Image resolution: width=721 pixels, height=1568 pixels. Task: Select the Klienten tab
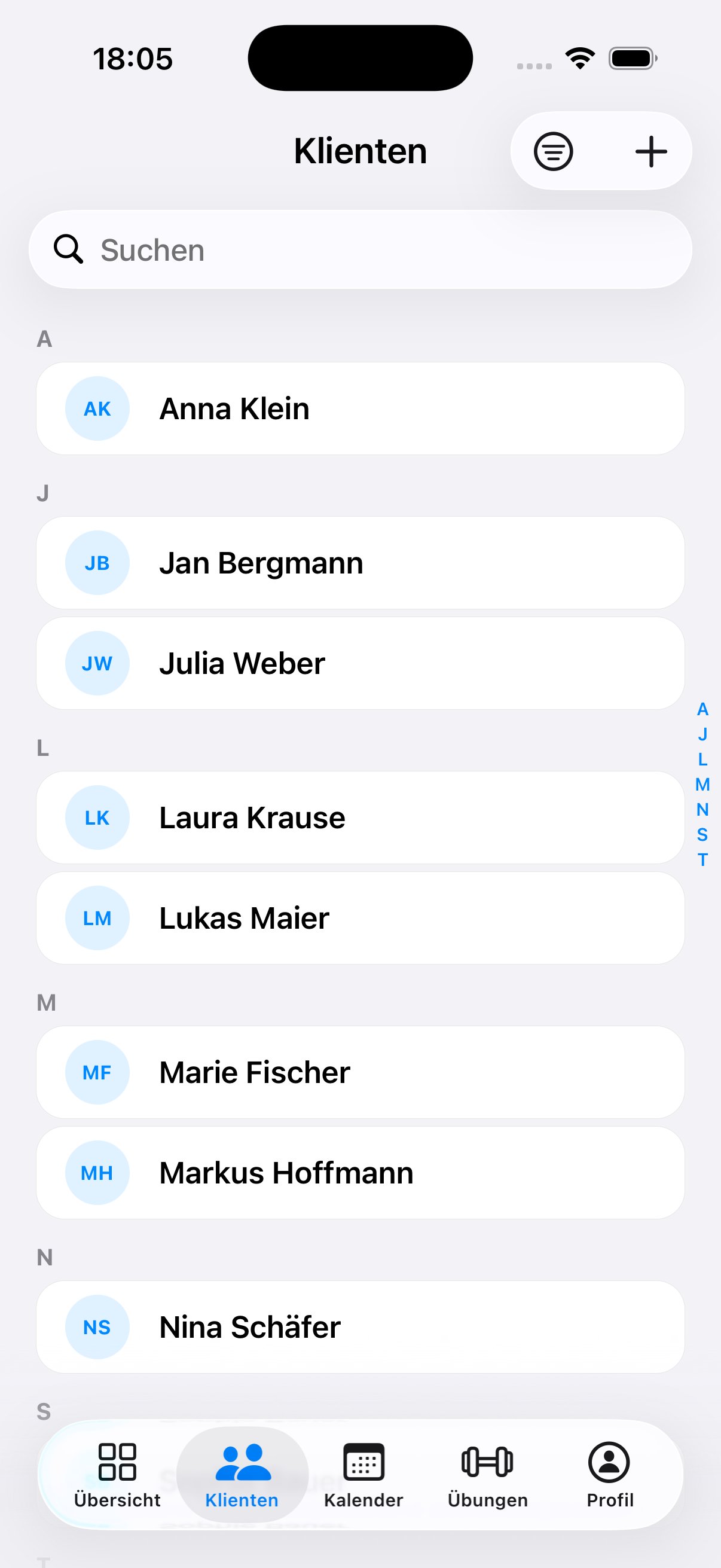point(242,1474)
